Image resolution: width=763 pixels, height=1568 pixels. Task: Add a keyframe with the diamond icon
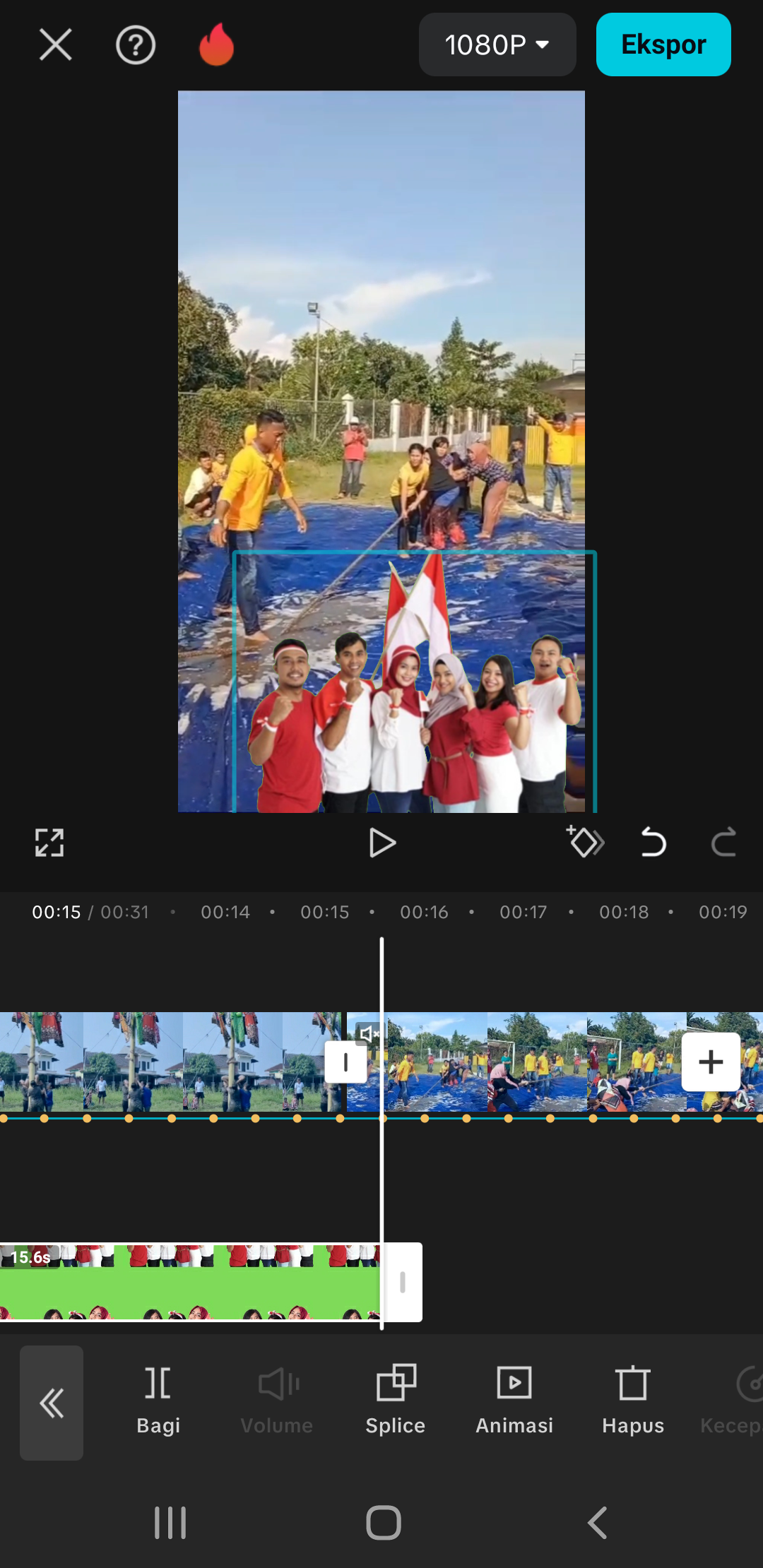click(x=584, y=841)
